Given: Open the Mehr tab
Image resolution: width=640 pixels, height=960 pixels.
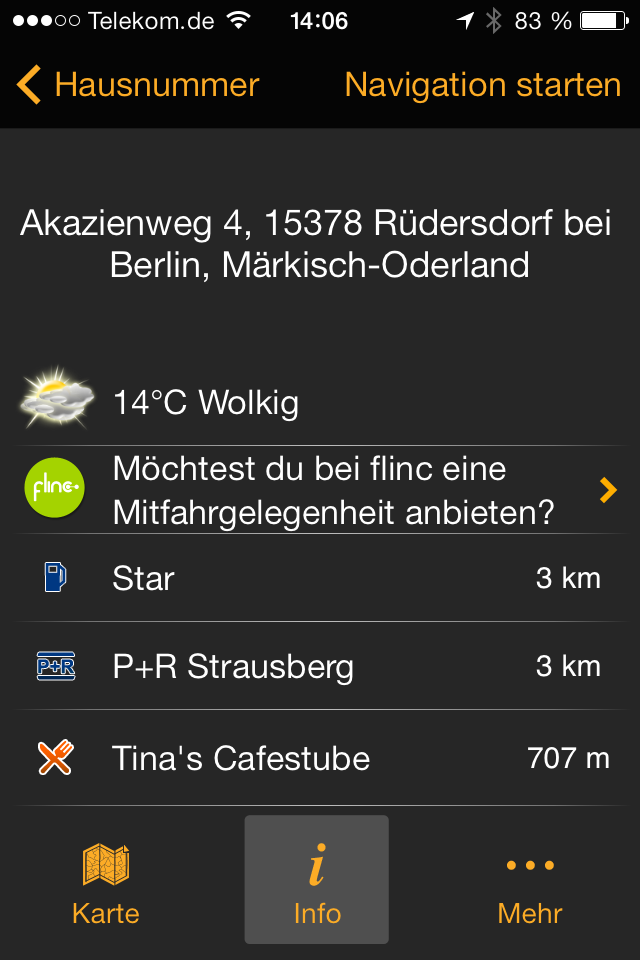Looking at the screenshot, I should 529,882.
